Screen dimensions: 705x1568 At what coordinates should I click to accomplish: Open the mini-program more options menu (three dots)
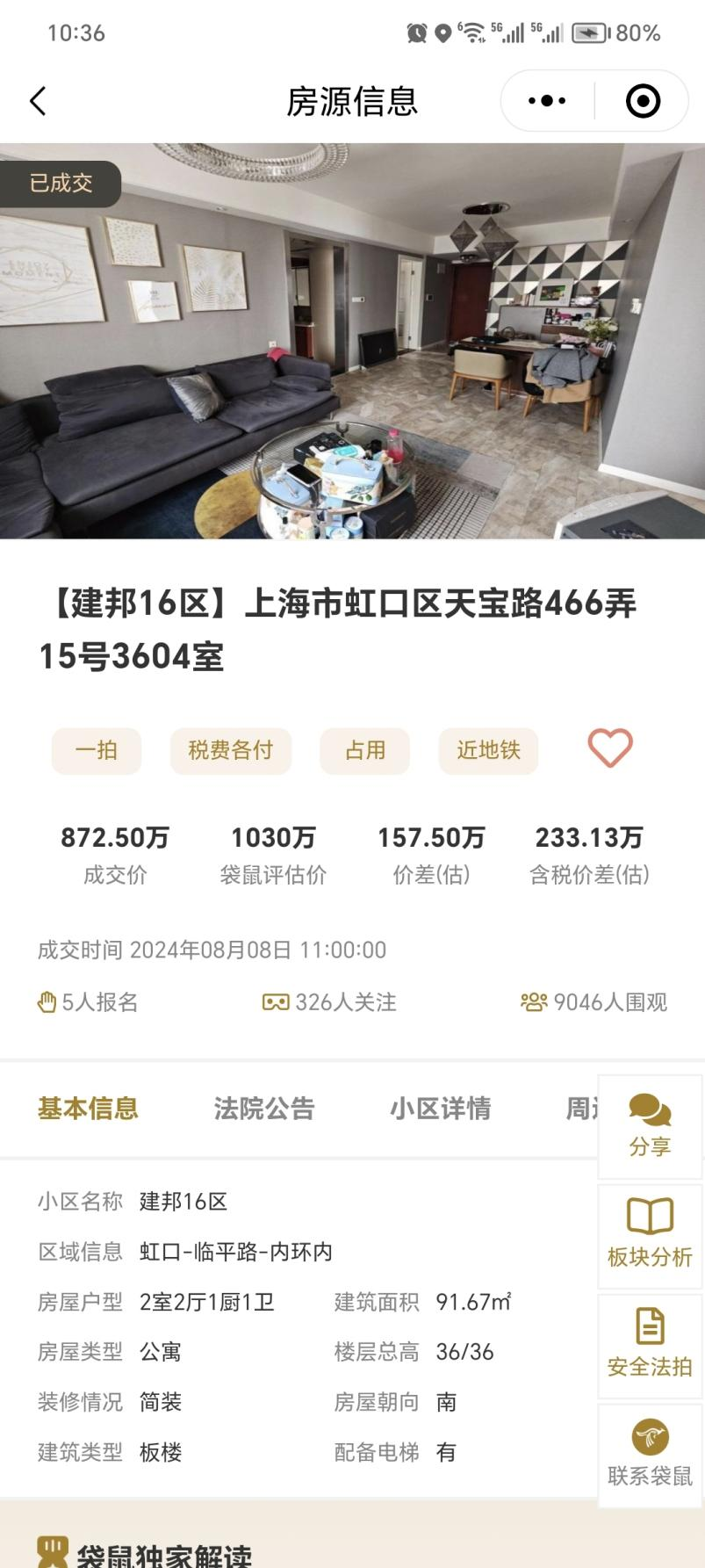(x=546, y=100)
